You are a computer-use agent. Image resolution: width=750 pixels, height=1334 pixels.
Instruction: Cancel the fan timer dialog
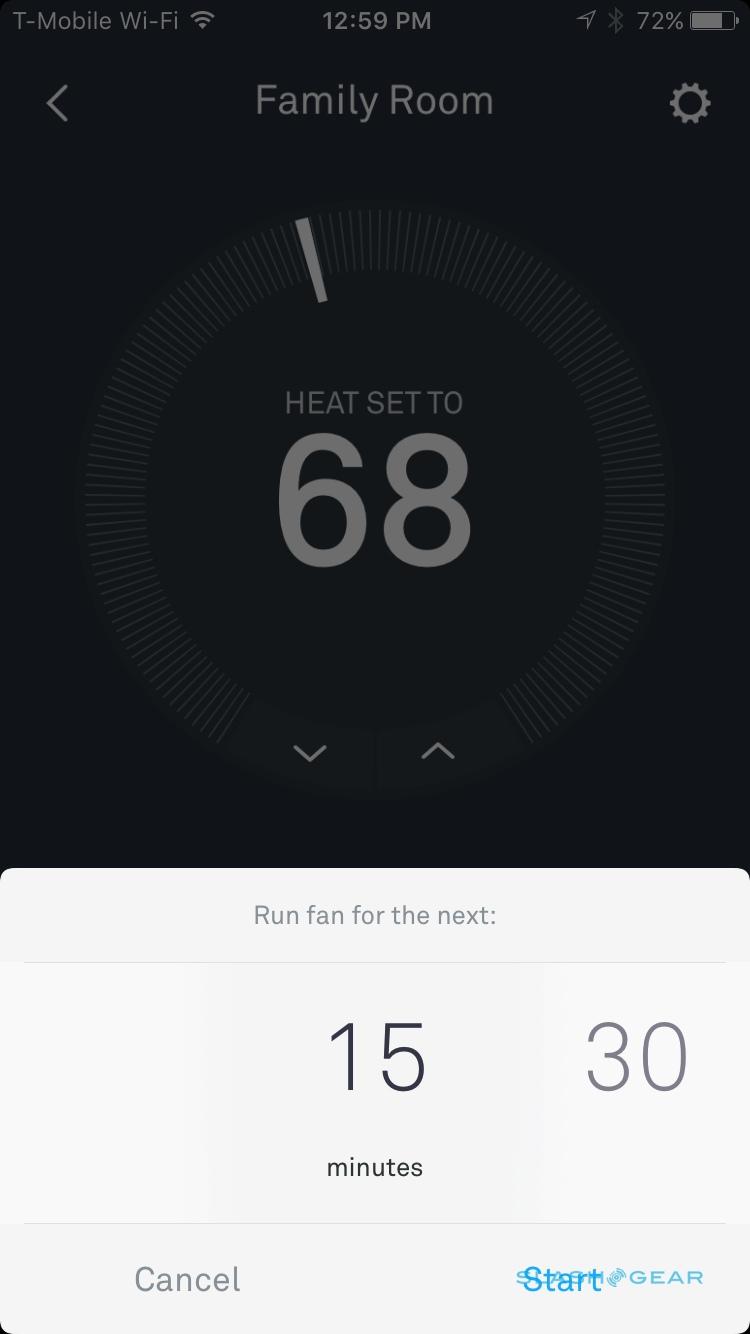(x=187, y=1279)
